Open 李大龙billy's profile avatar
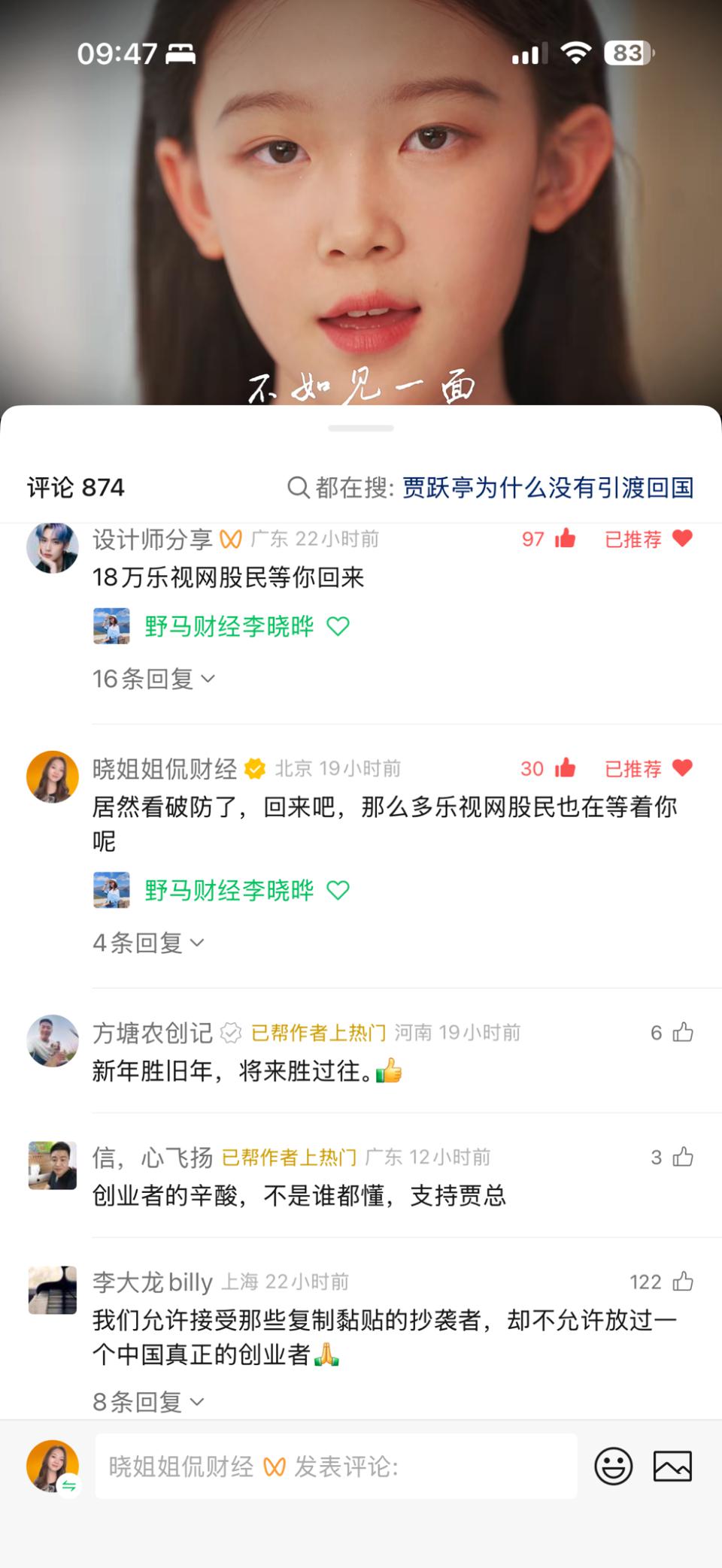The image size is (722, 1568). 53,1290
